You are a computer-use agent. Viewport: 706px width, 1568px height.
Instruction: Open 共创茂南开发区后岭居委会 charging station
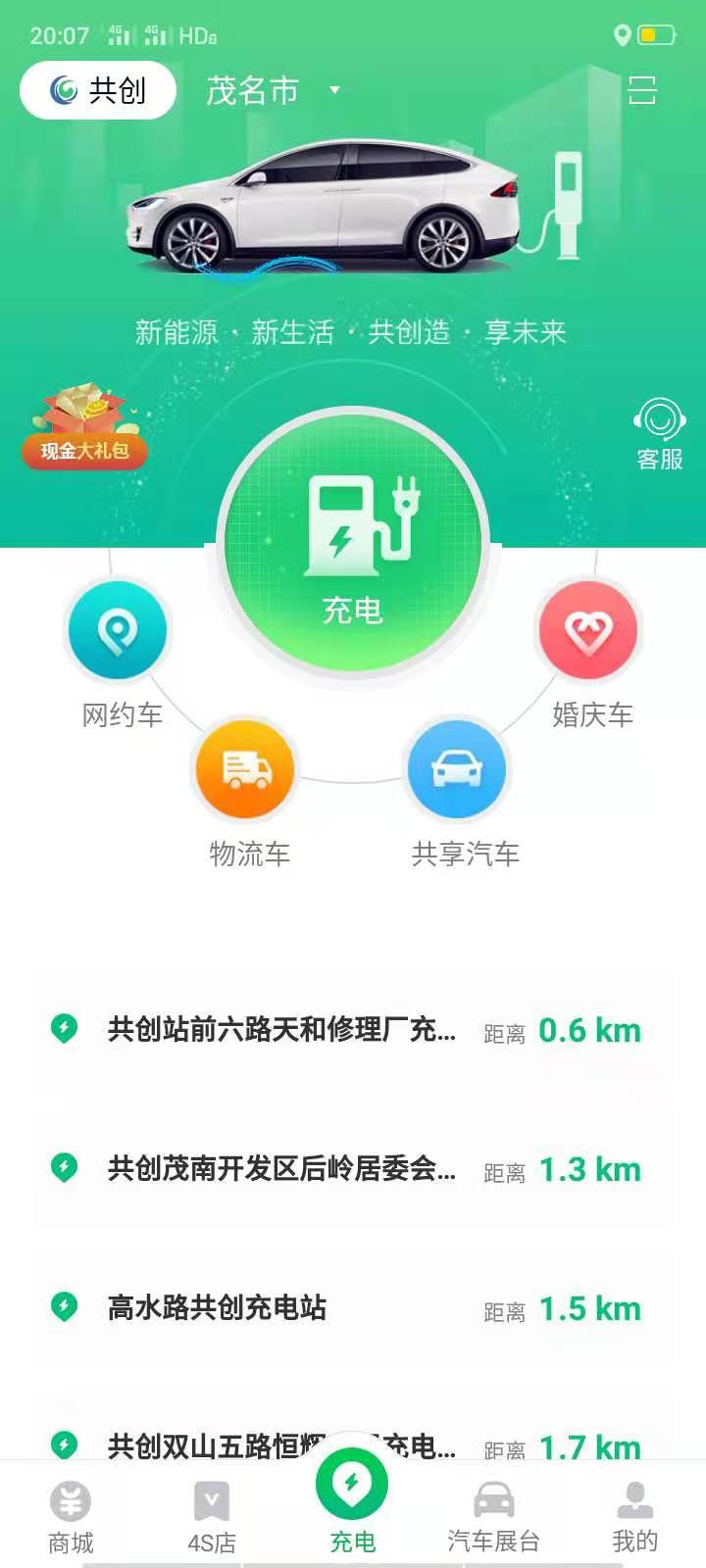pos(279,1168)
